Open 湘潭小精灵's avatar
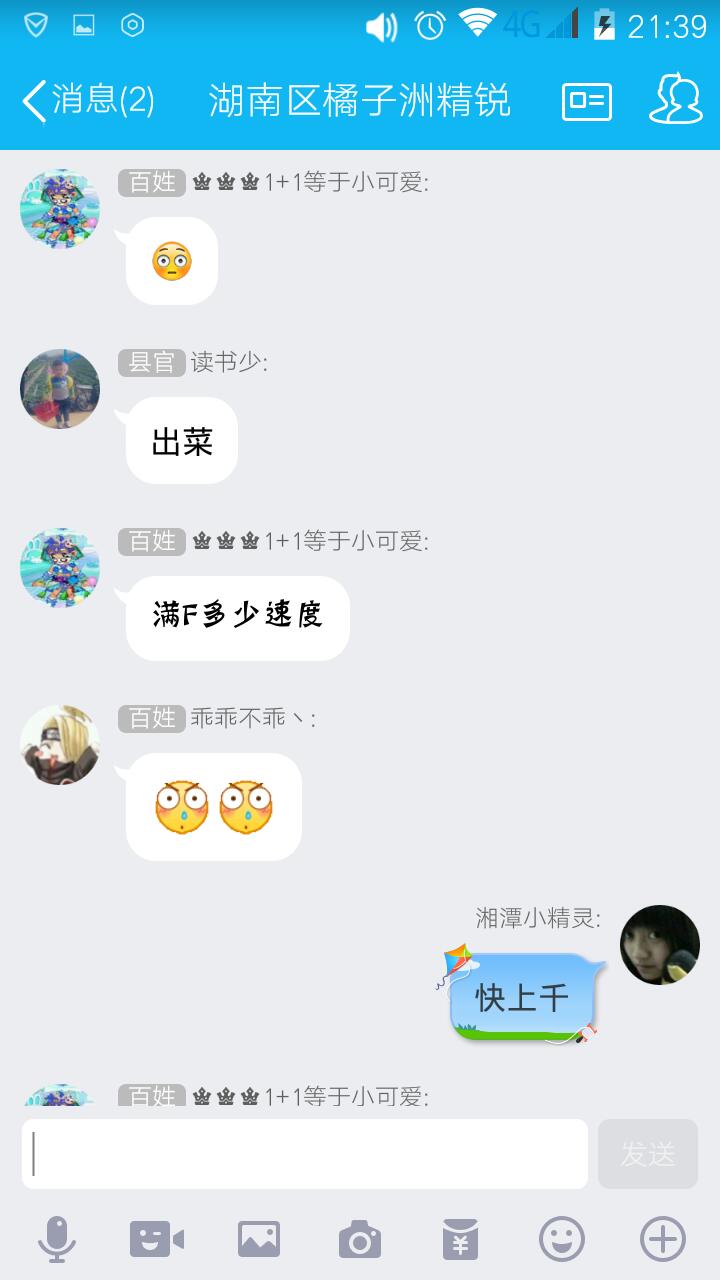Viewport: 720px width, 1280px height. point(660,945)
